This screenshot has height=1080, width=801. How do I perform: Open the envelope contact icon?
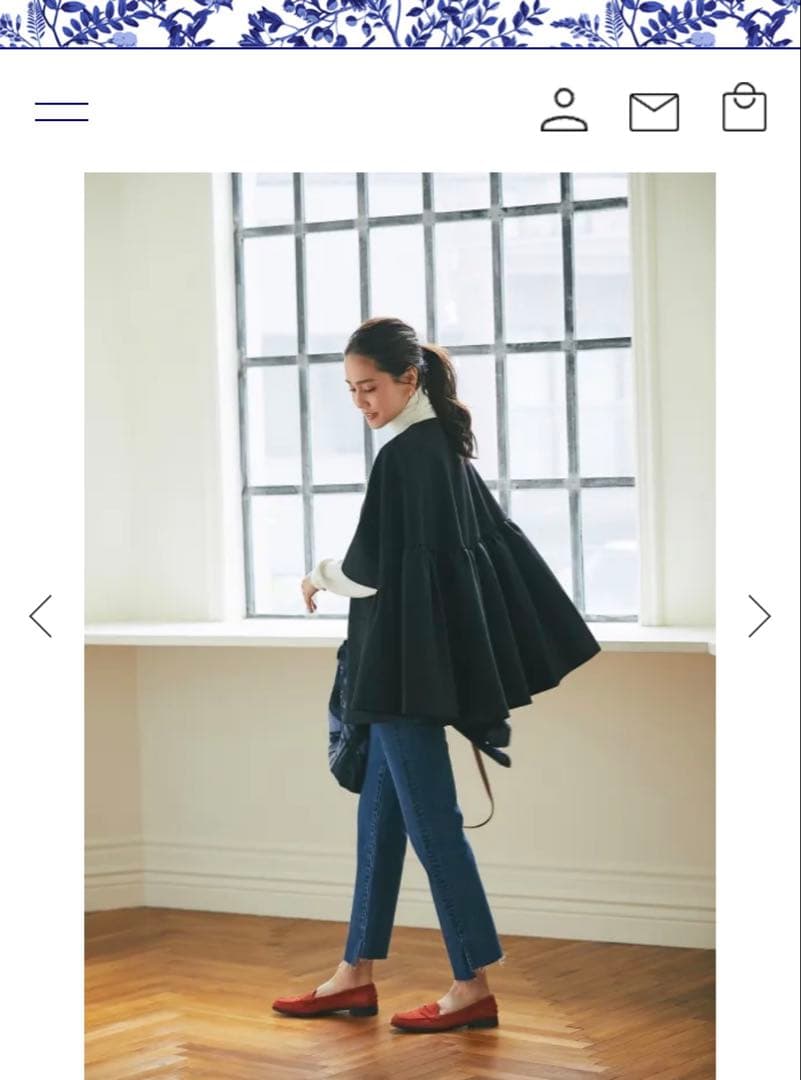(654, 112)
